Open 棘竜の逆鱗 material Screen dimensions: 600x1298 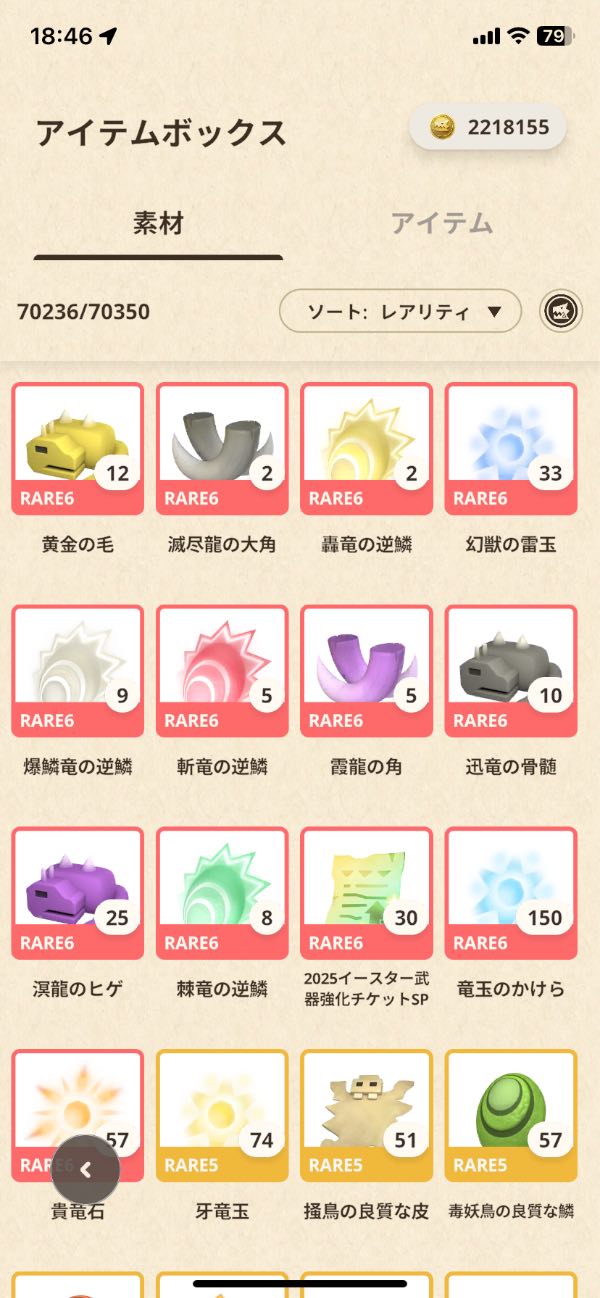click(222, 893)
